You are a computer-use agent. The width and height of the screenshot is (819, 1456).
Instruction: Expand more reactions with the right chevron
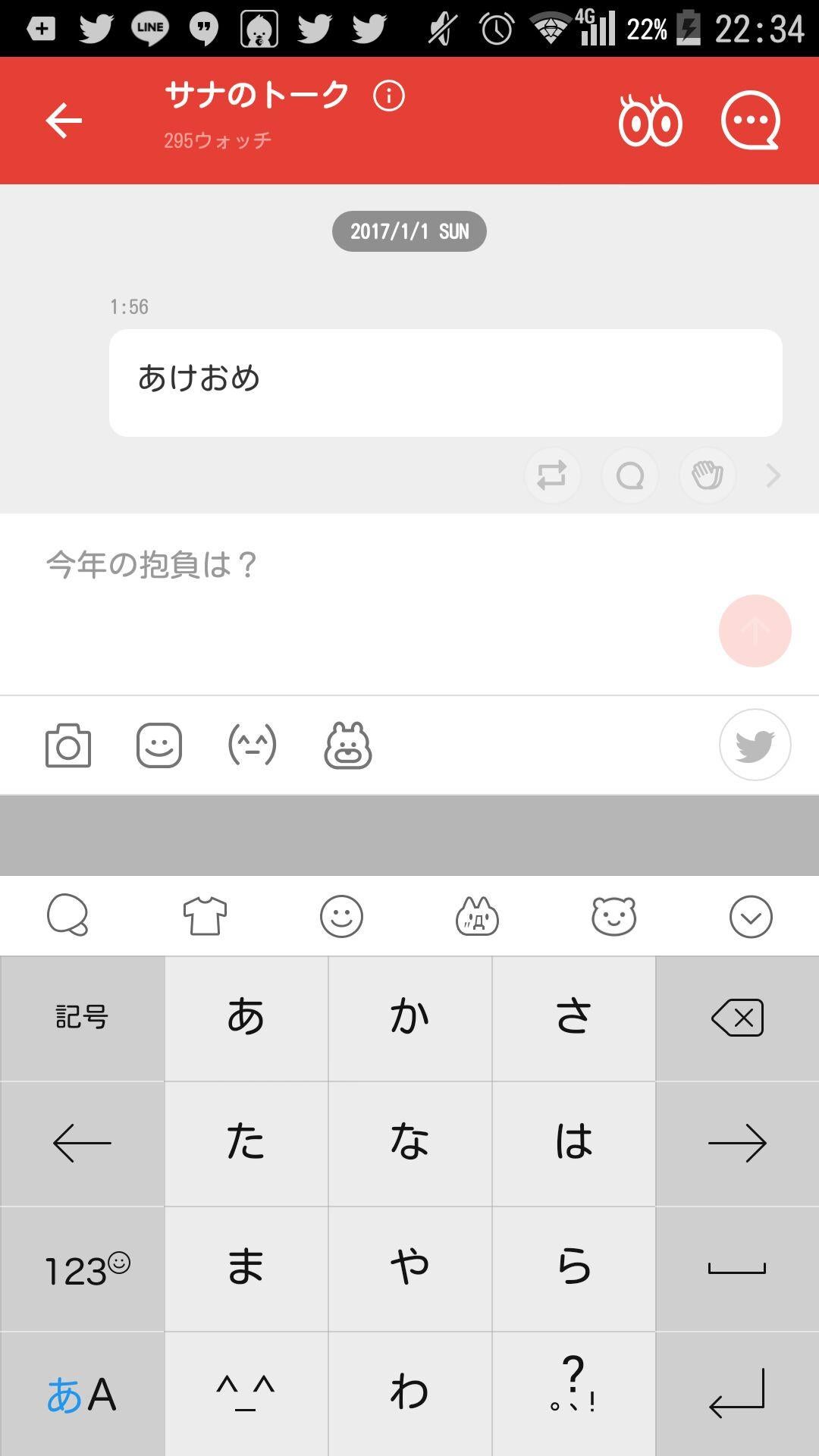[772, 475]
